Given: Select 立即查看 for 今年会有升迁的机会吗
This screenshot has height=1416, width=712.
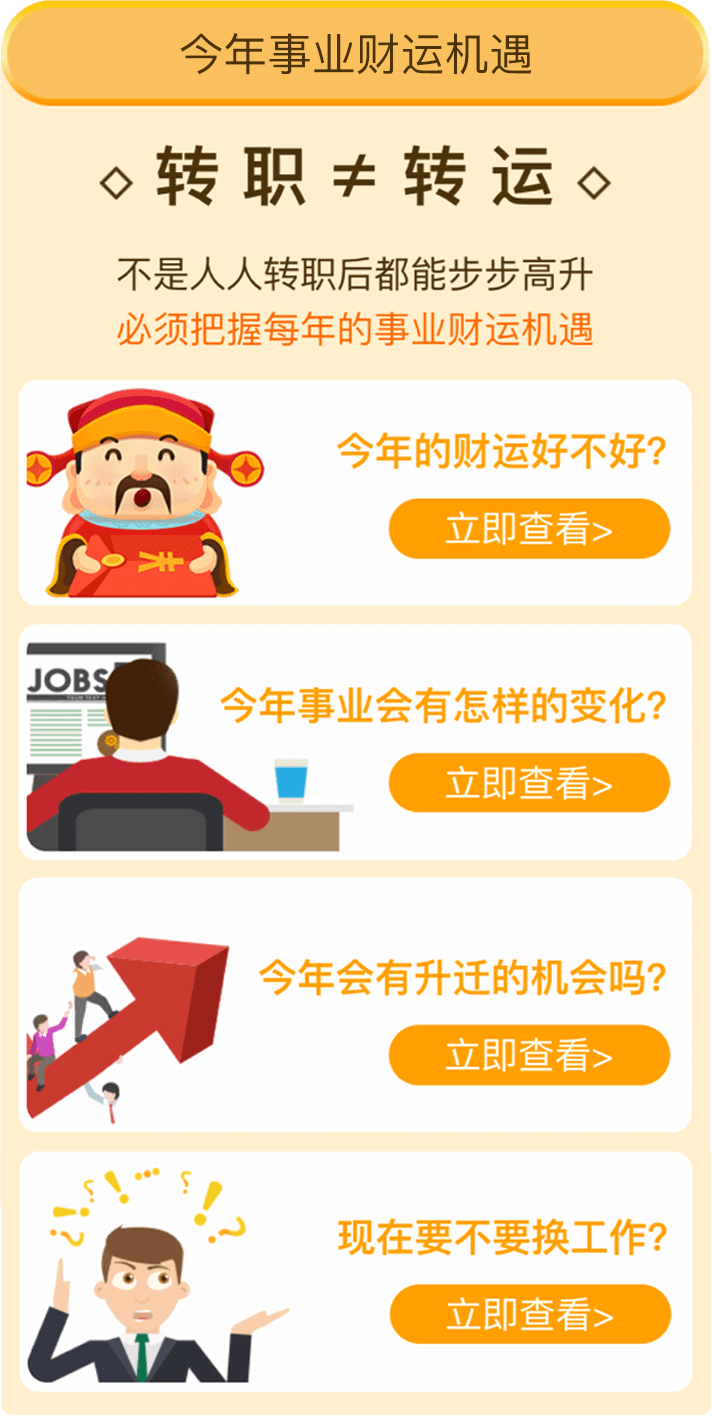Looking at the screenshot, I should (529, 1055).
